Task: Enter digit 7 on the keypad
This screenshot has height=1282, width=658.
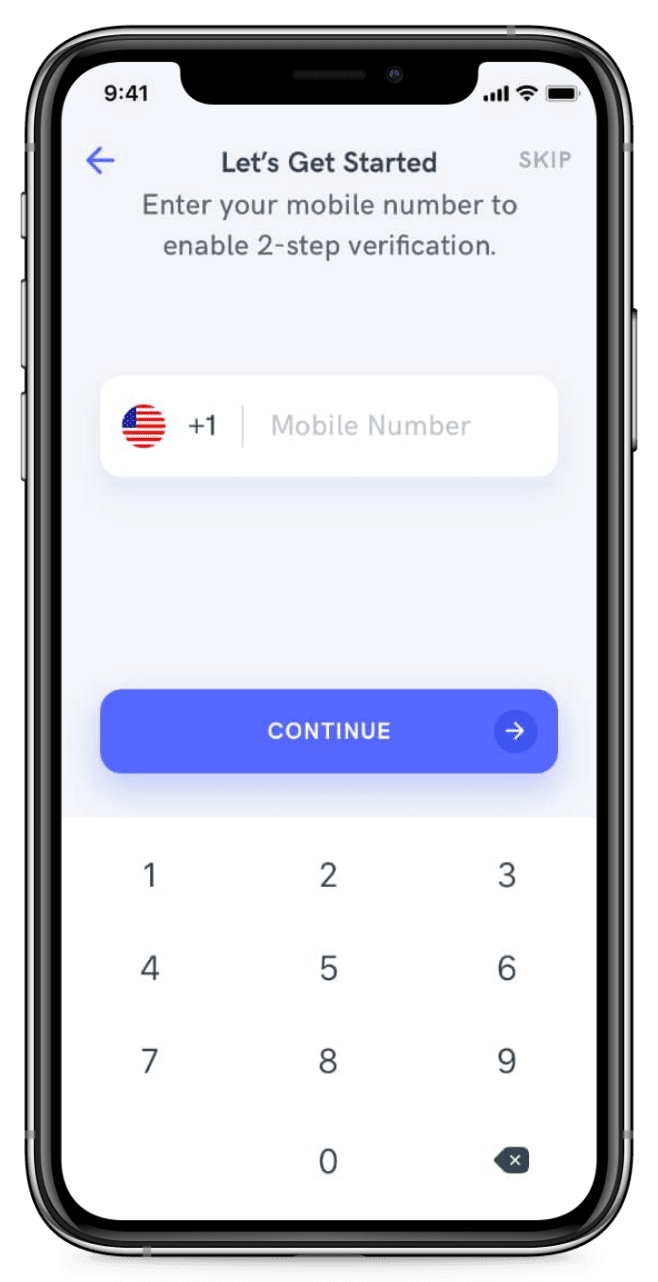Action: tap(150, 1061)
